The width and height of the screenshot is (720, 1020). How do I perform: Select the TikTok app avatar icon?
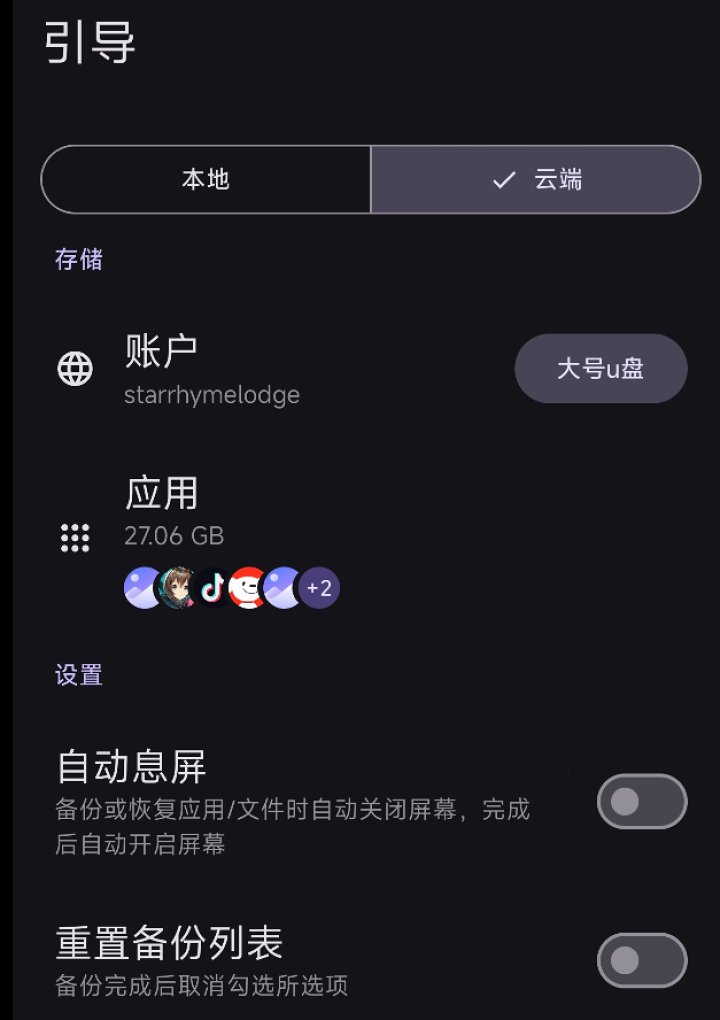point(211,588)
